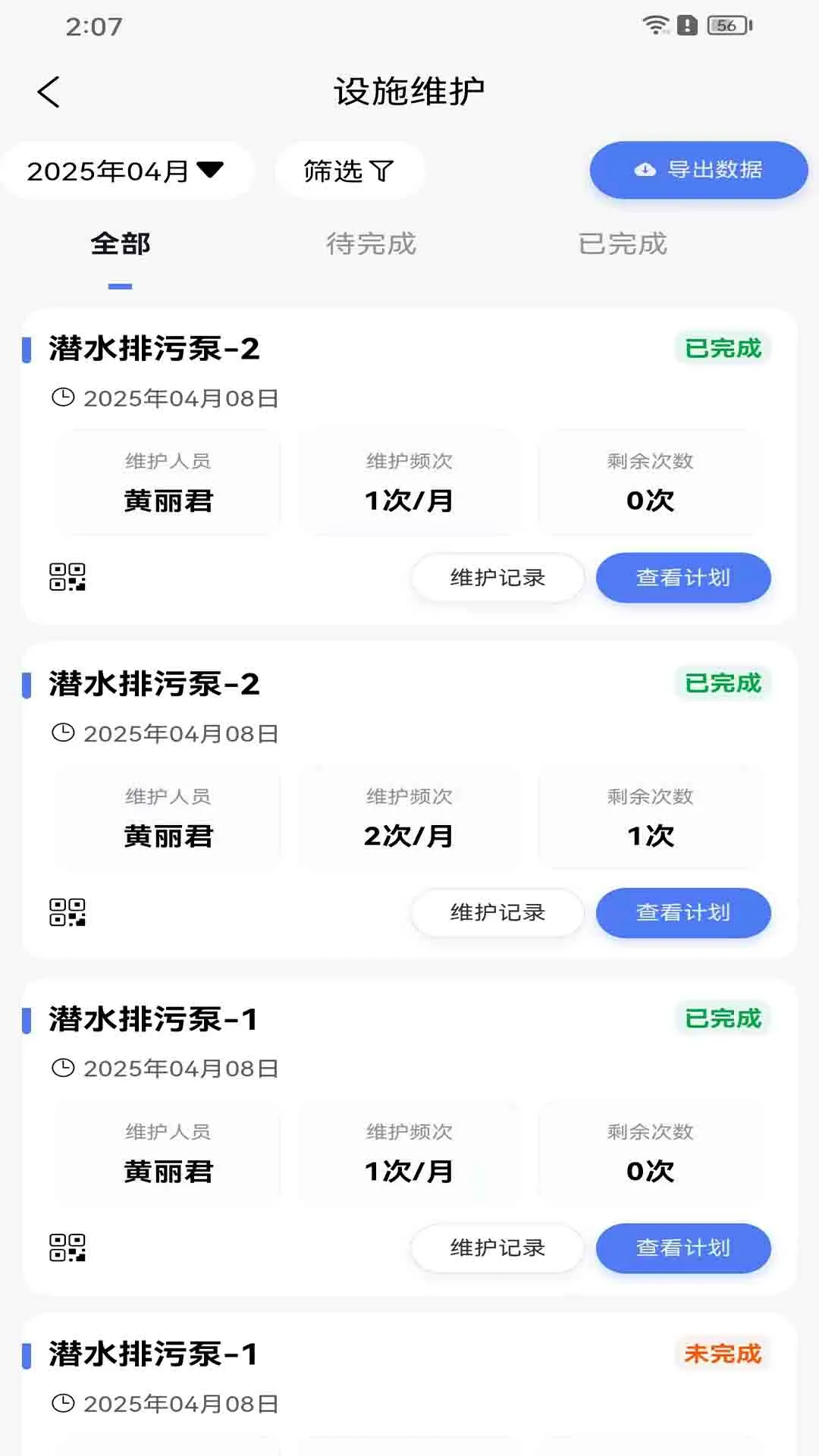
Task: Click 查看计划 on the 潜水排污泵-1 card
Action: (682, 1248)
